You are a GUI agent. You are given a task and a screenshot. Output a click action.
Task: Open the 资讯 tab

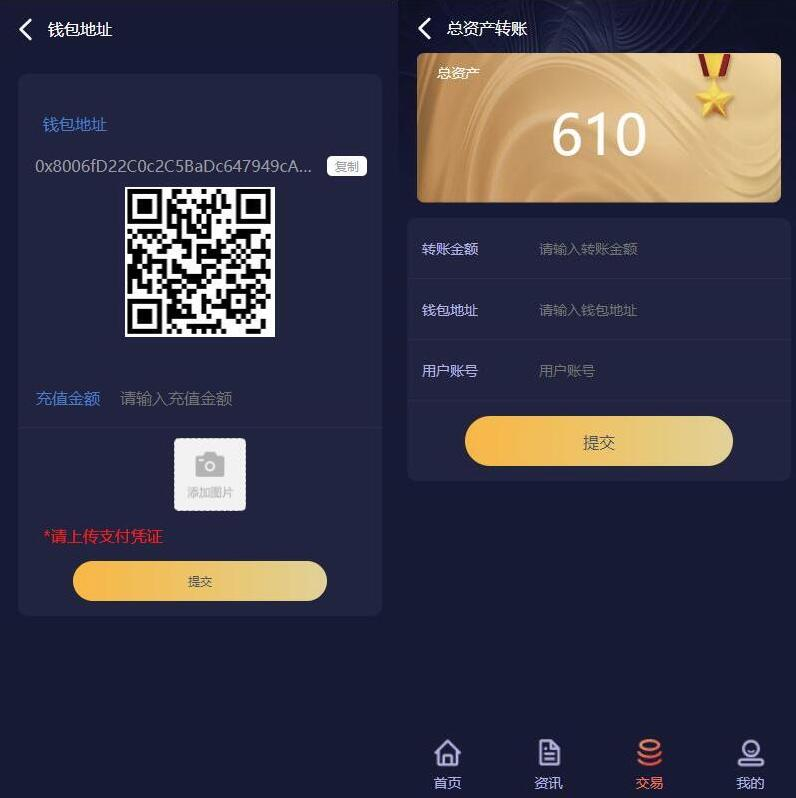pyautogui.click(x=548, y=764)
